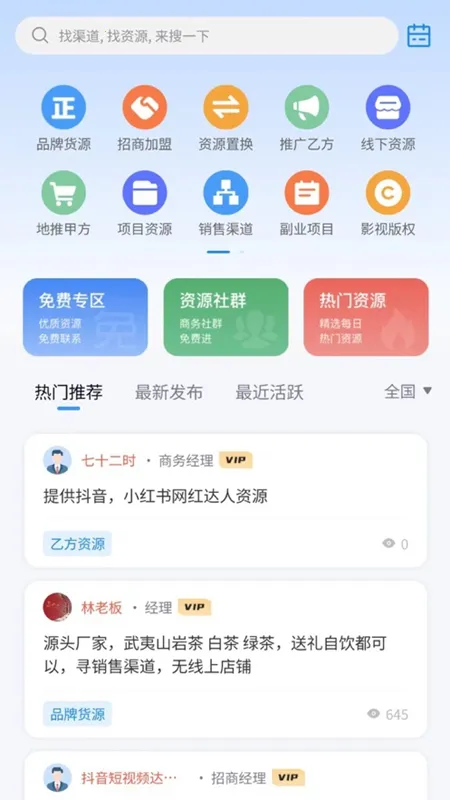Switch to 最新发布 tab

[x=169, y=392]
